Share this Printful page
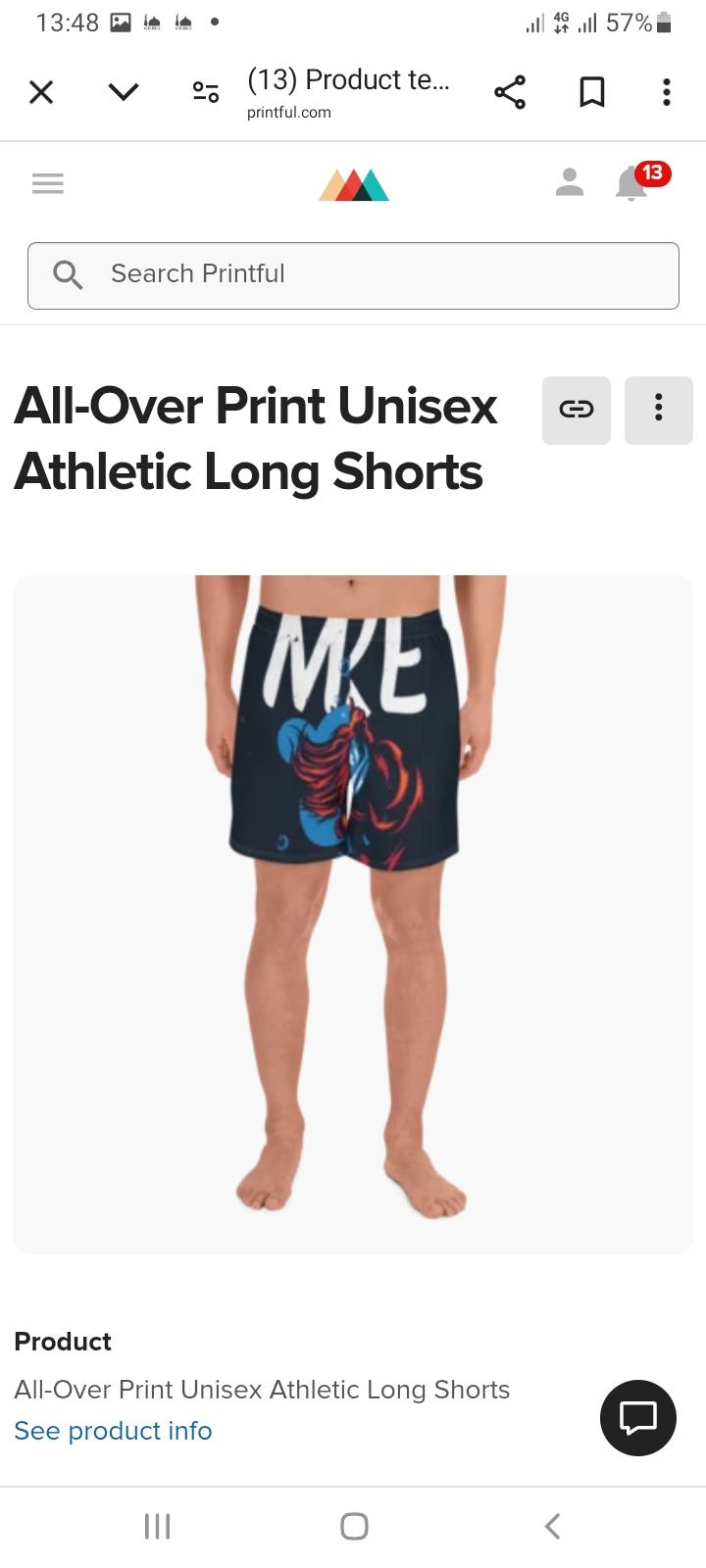The width and height of the screenshot is (706, 1568). [x=510, y=92]
